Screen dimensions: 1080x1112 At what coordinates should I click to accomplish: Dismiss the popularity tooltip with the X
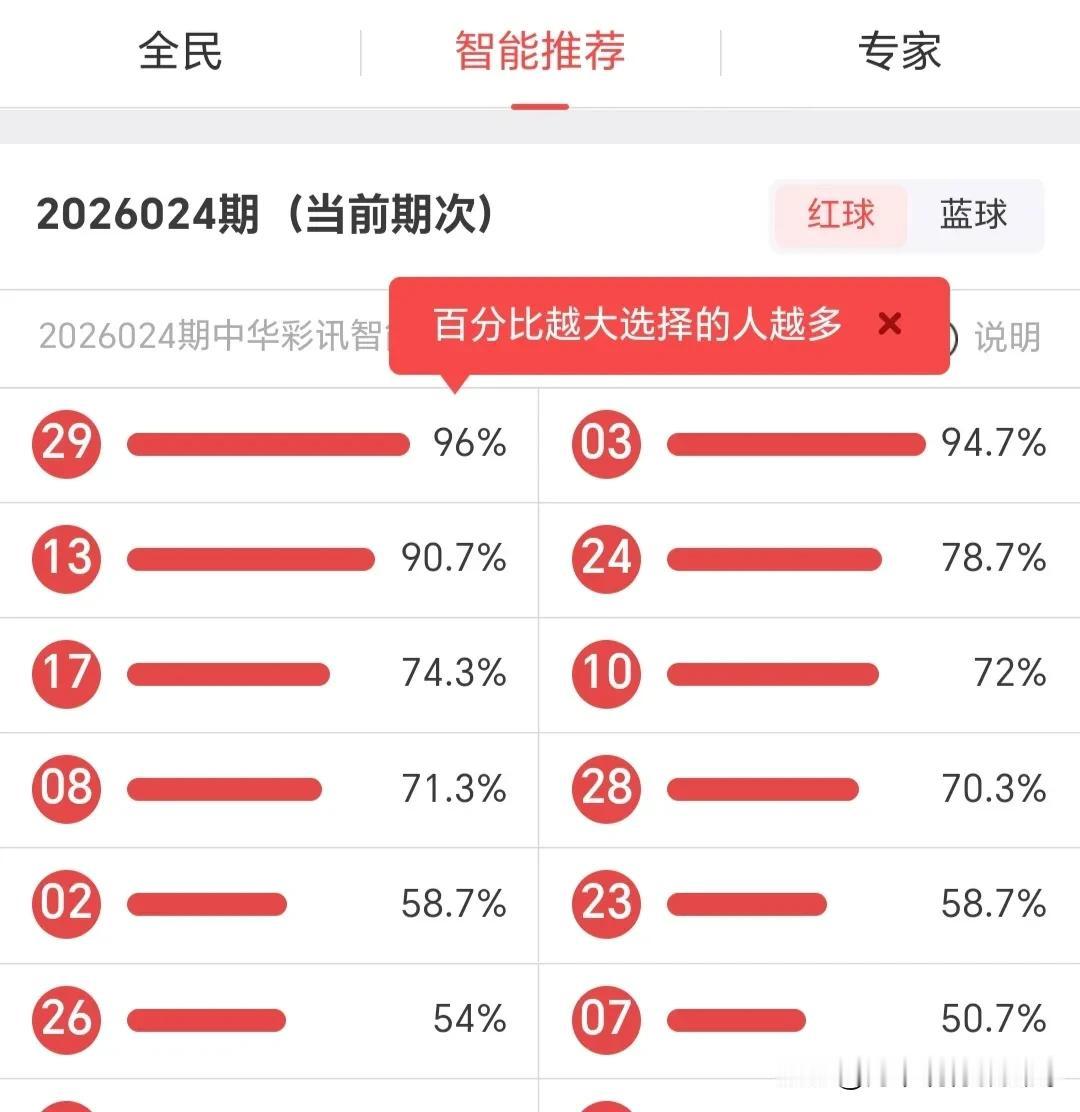(888, 324)
